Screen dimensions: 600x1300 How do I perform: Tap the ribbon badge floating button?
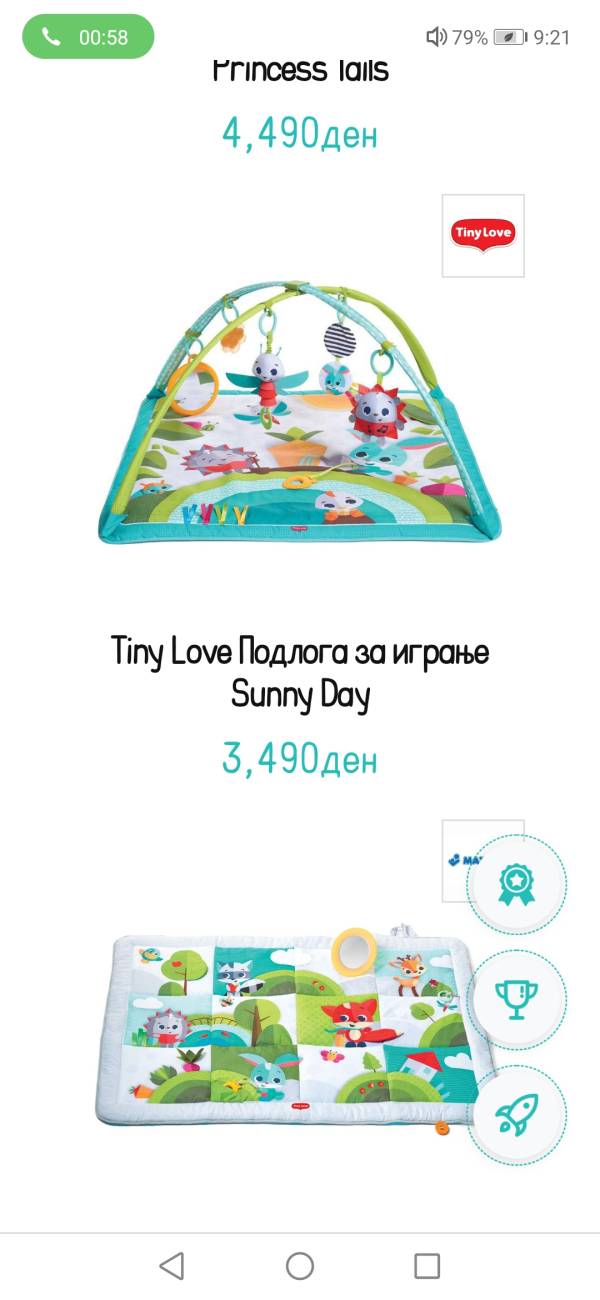coord(517,883)
